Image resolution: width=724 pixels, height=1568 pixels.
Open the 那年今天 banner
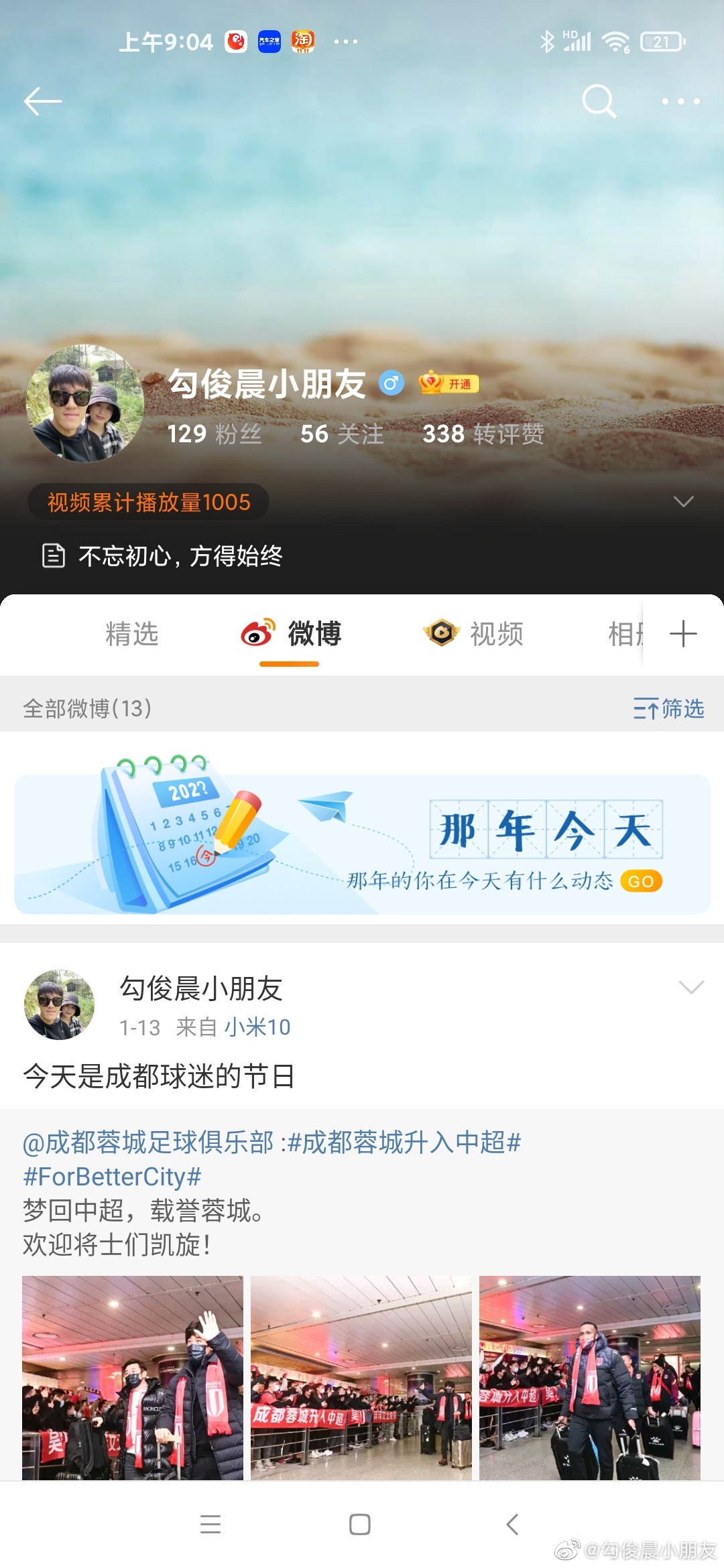pyautogui.click(x=362, y=844)
